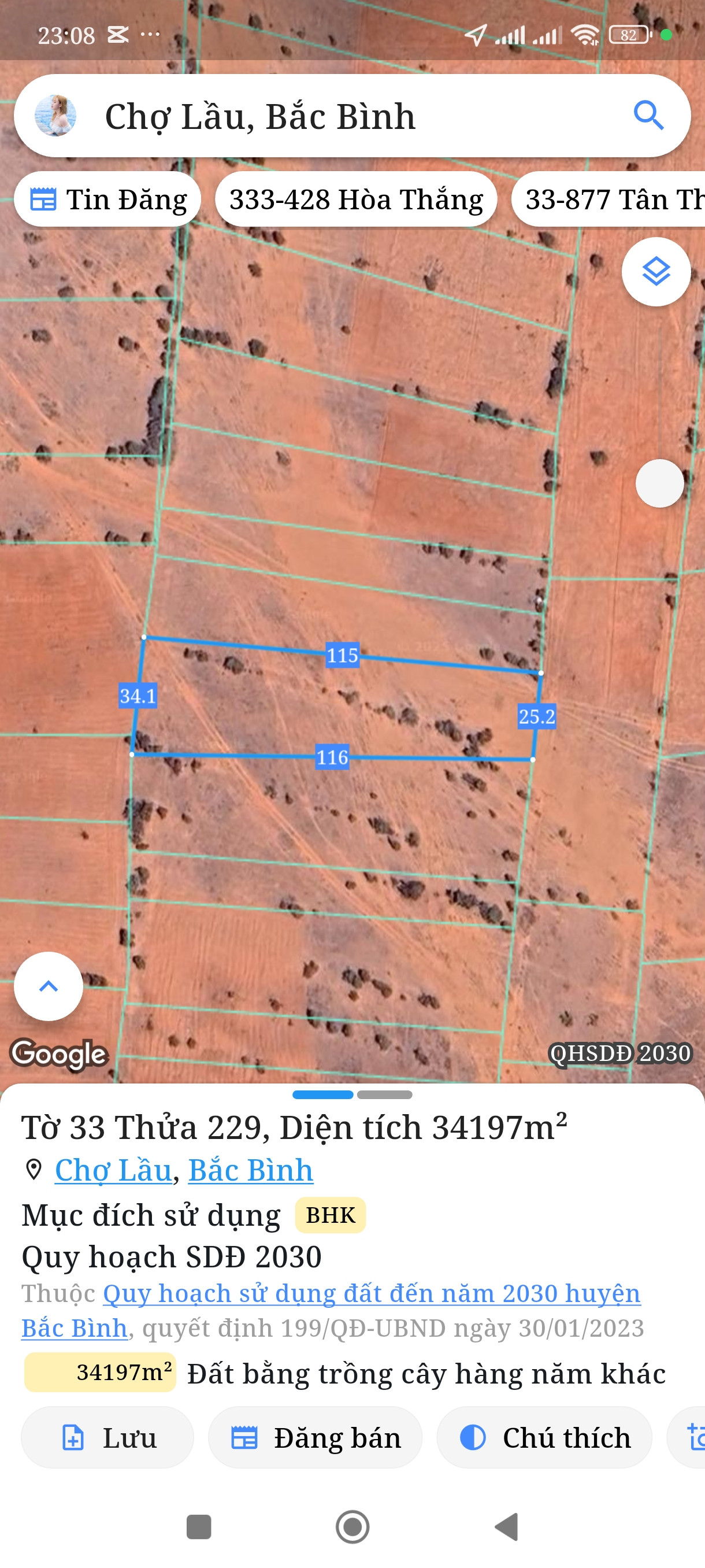
Task: Go back with the system back button
Action: 507,1526
